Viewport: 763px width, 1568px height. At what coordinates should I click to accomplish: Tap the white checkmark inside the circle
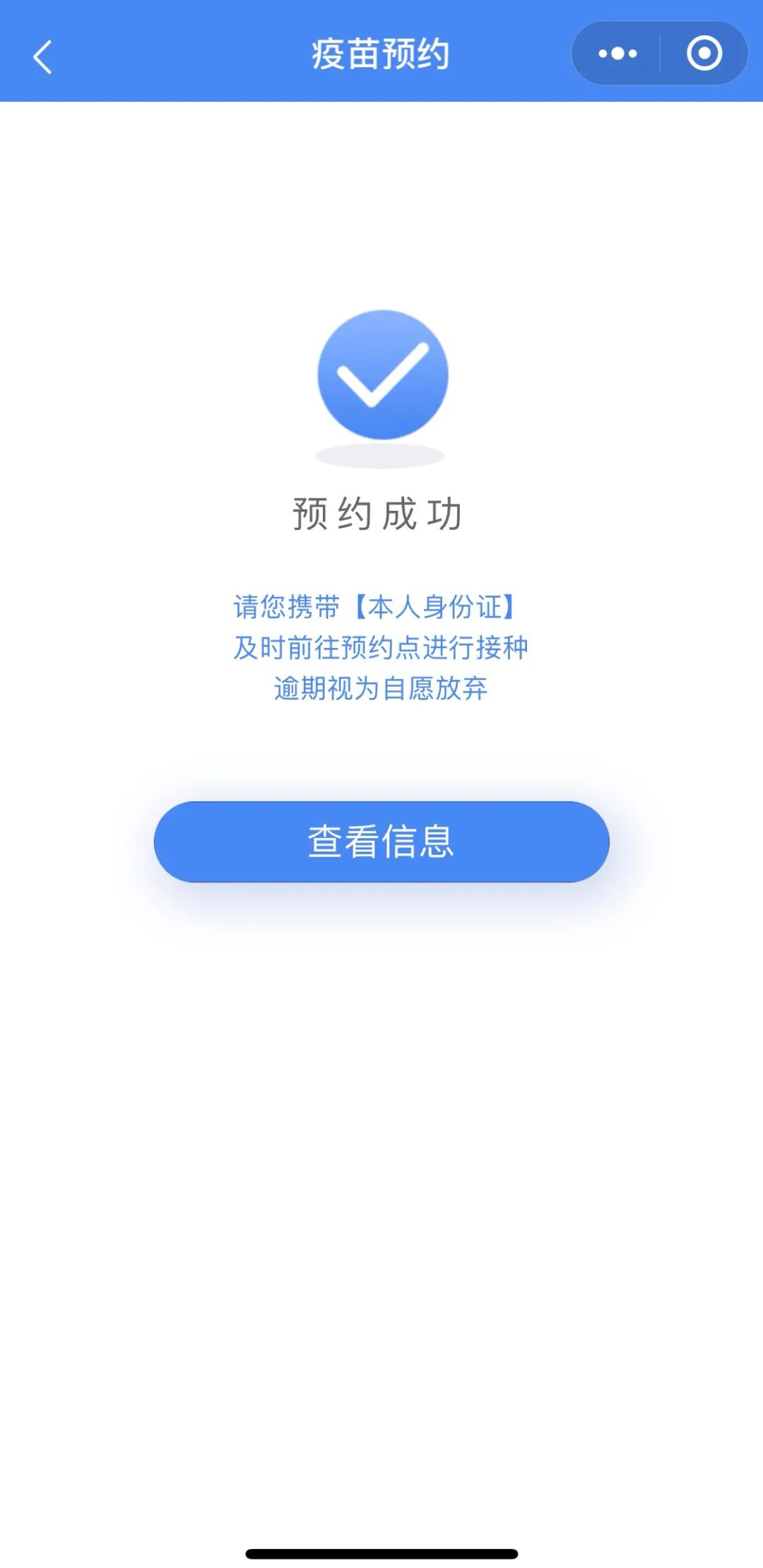[x=381, y=377]
